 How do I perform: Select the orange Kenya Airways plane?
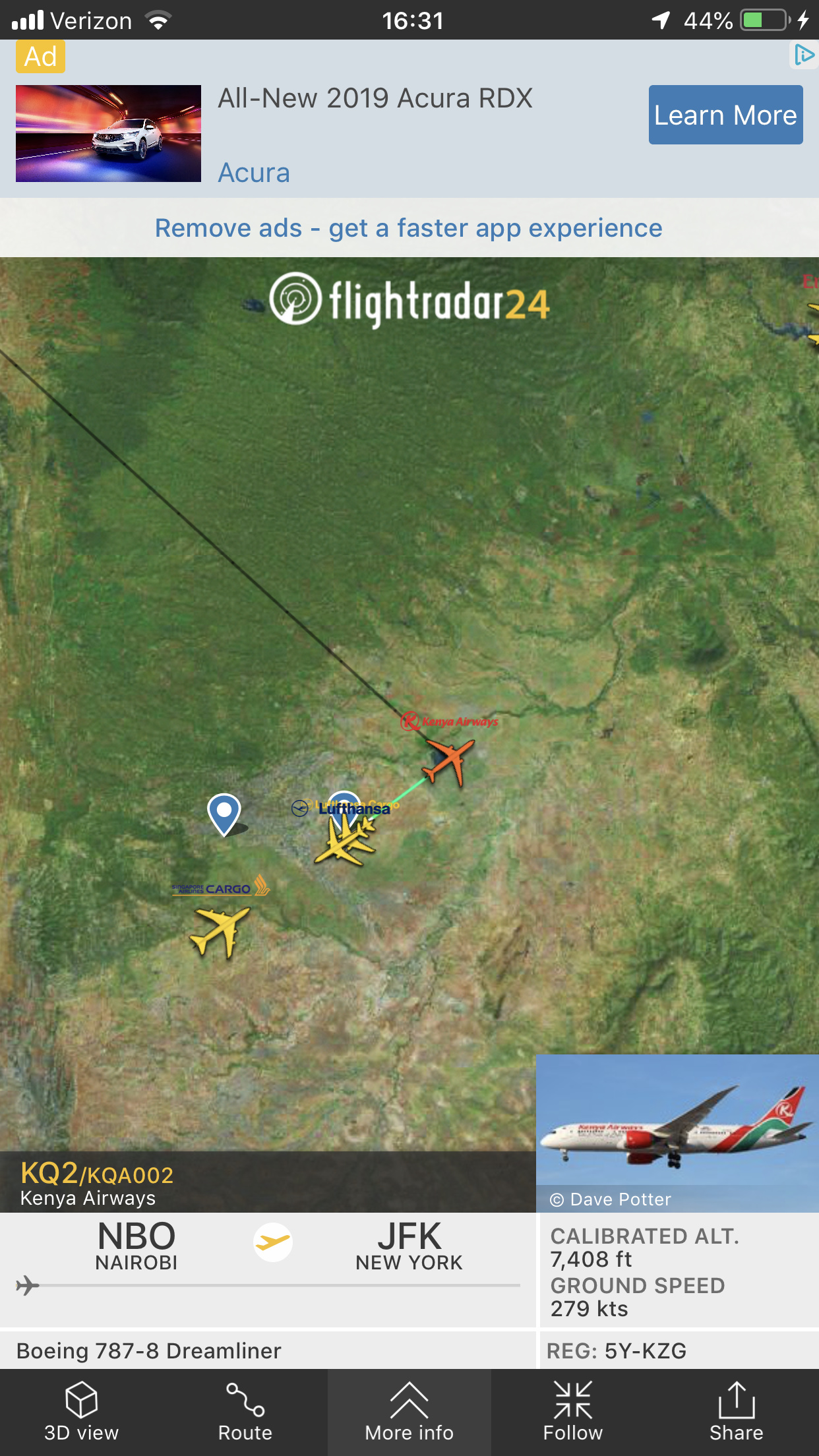pos(448,761)
